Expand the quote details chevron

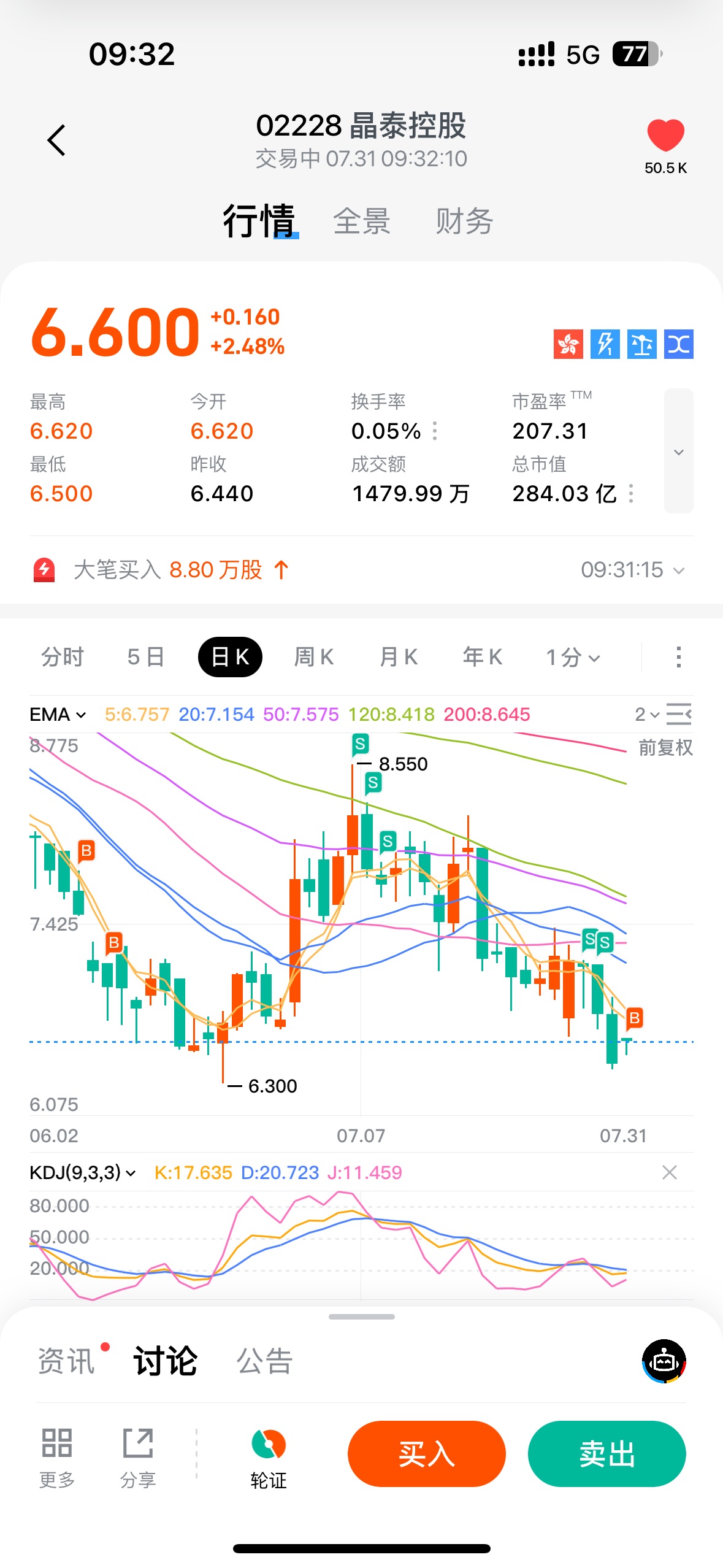[x=678, y=451]
